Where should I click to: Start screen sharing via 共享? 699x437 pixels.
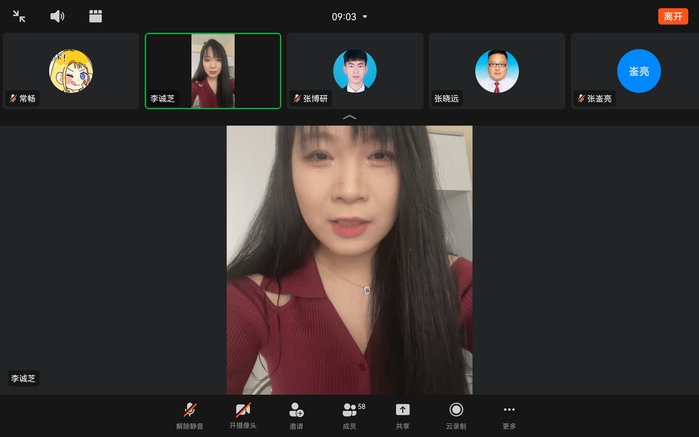tap(402, 415)
